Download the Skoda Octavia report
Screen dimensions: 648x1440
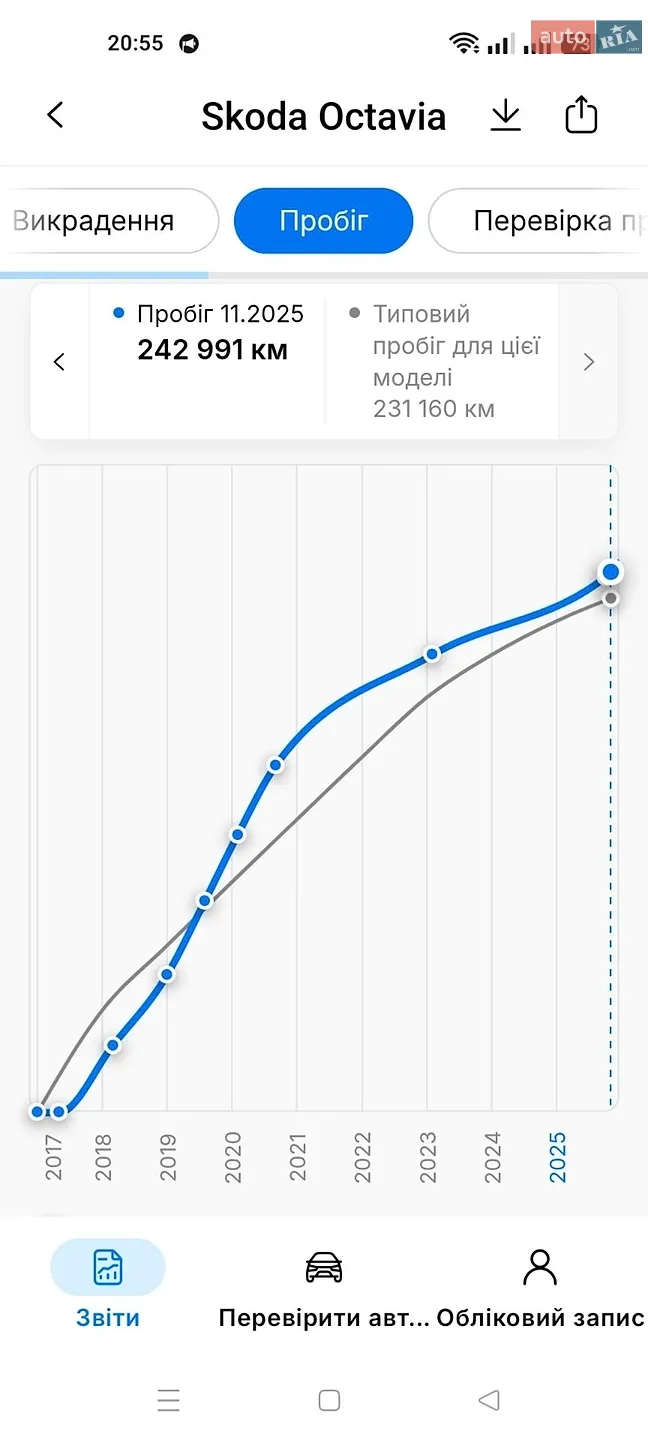[x=506, y=116]
